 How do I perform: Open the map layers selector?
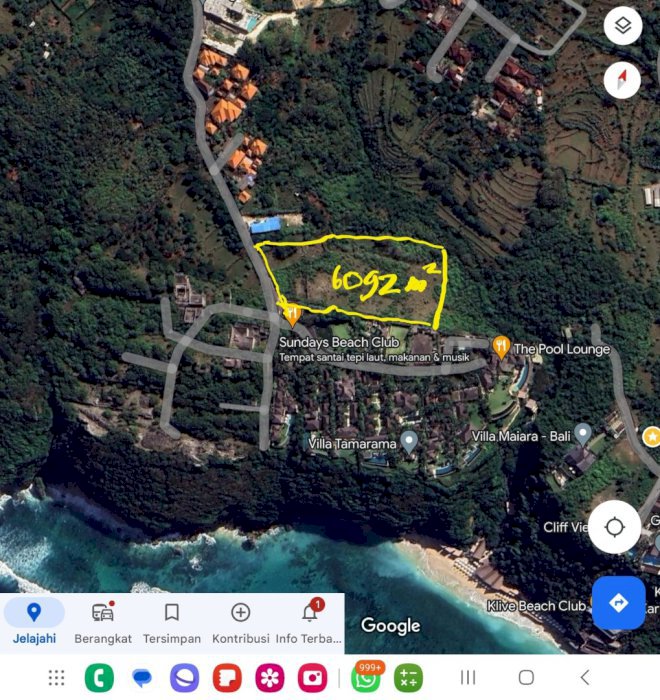(623, 26)
